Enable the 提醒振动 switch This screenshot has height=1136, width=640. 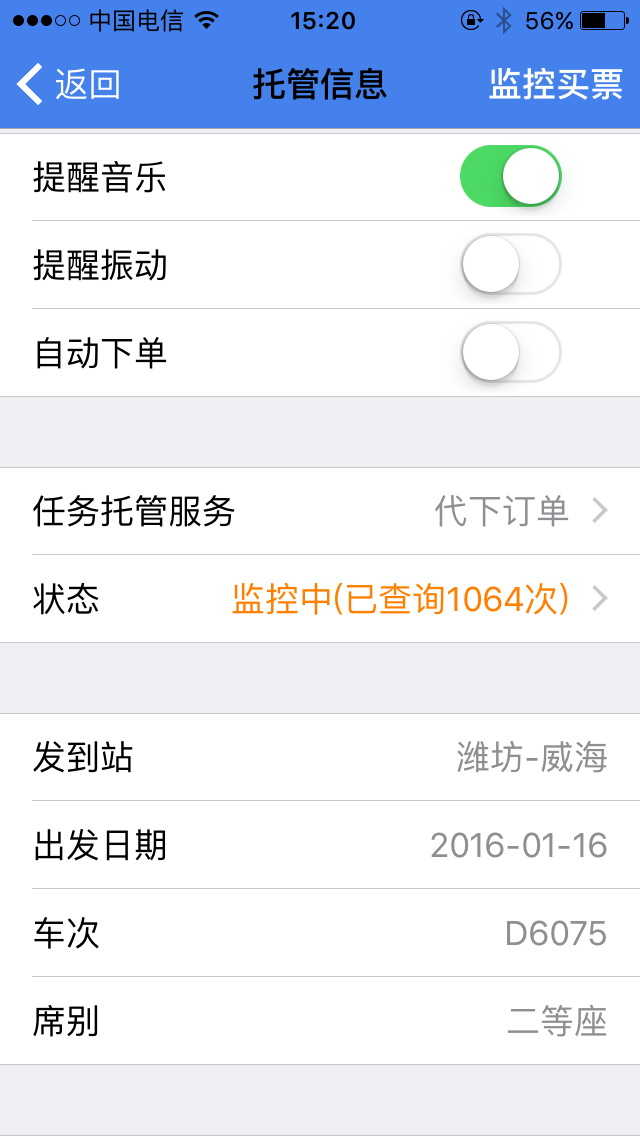(511, 264)
